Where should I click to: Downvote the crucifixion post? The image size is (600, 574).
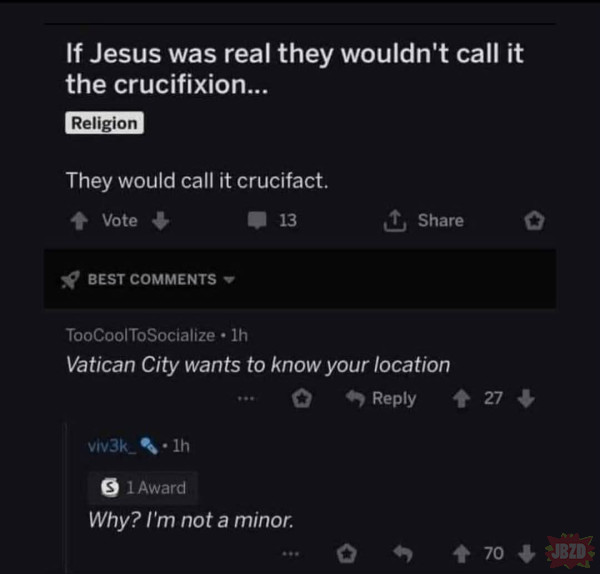point(160,220)
